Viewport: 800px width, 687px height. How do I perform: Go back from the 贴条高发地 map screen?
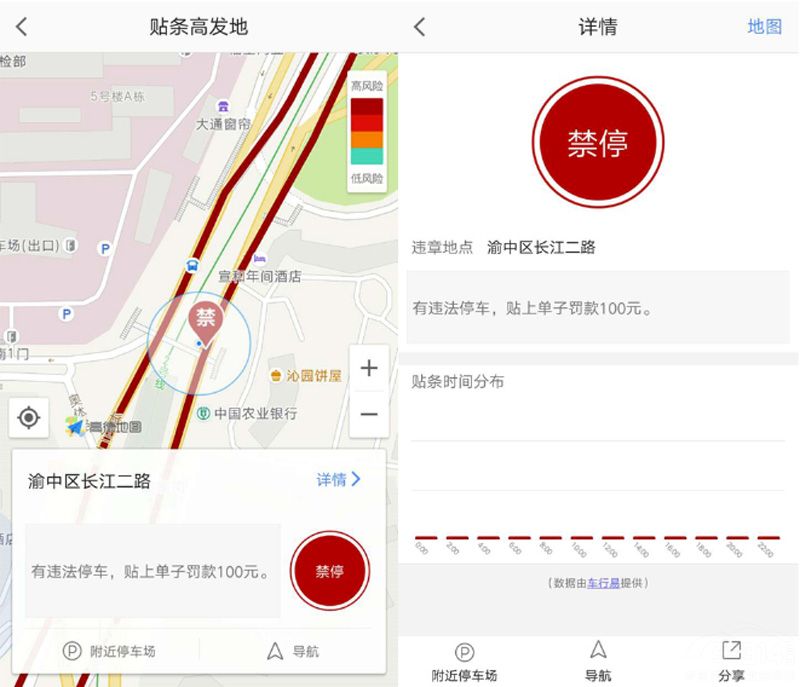(x=22, y=27)
